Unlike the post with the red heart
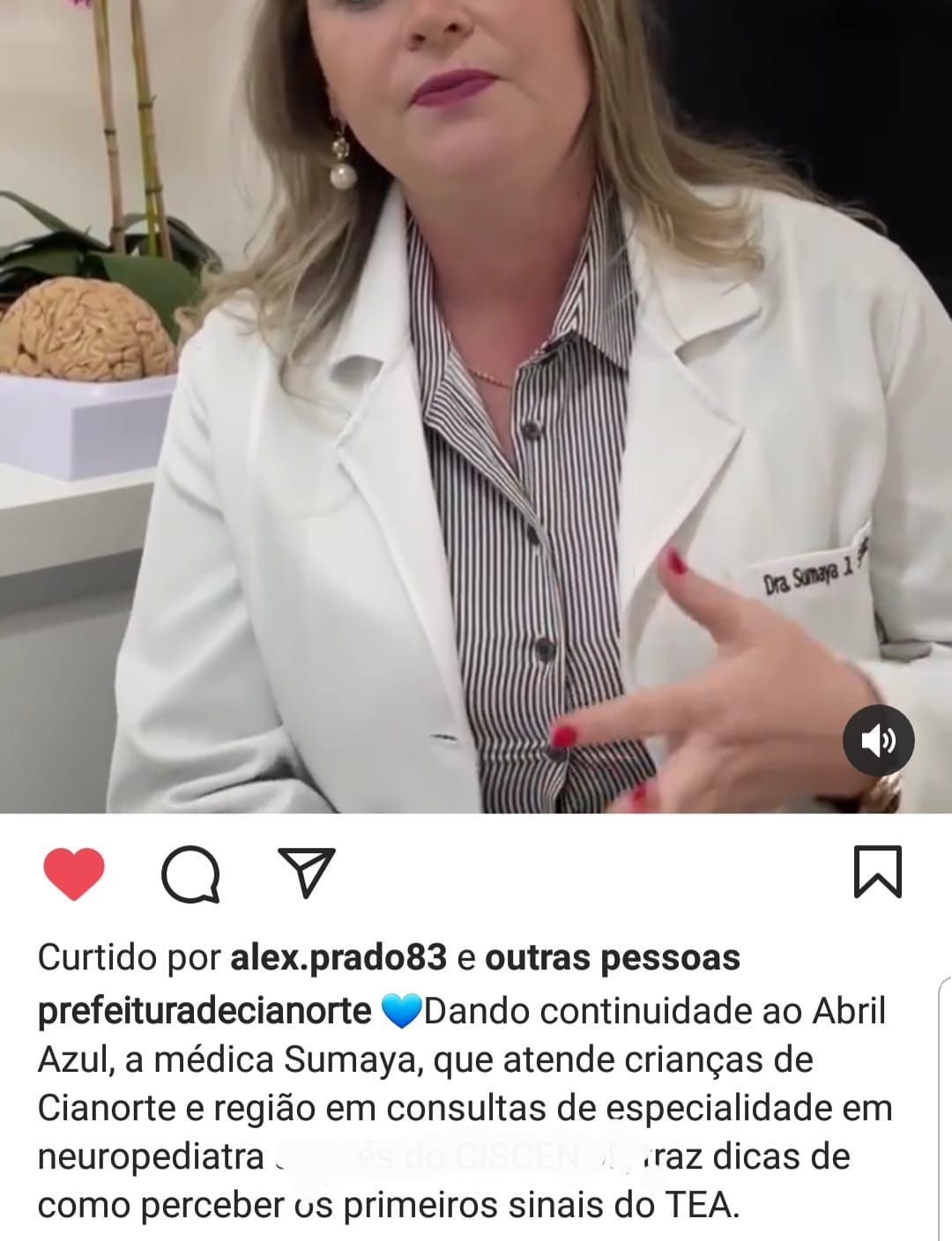 [74, 873]
